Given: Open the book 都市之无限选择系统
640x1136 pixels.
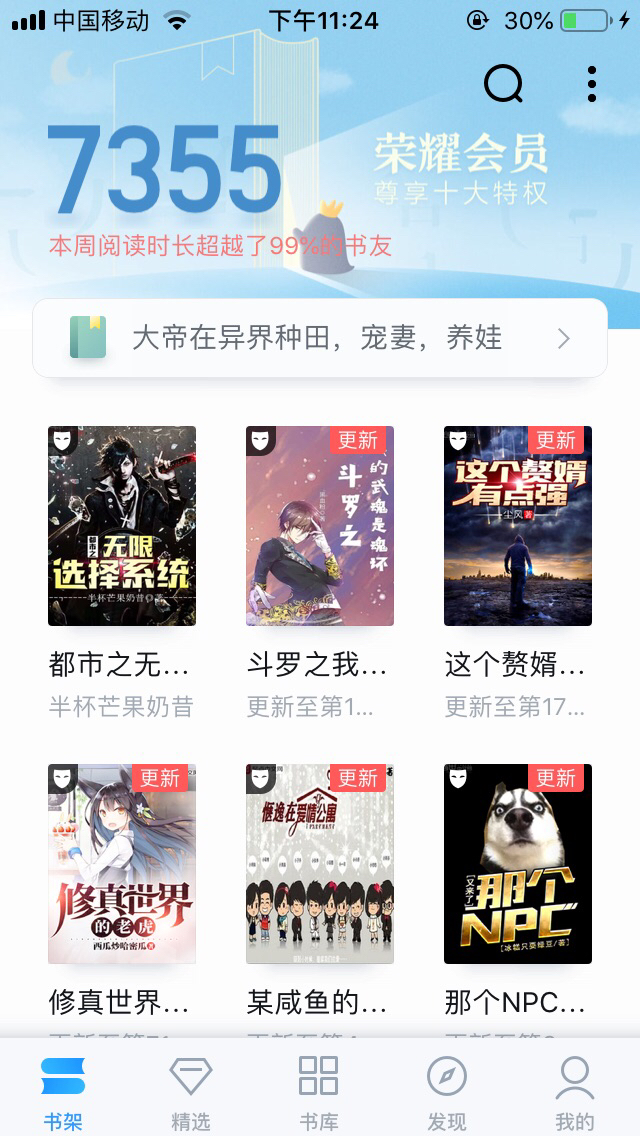Looking at the screenshot, I should 122,526.
